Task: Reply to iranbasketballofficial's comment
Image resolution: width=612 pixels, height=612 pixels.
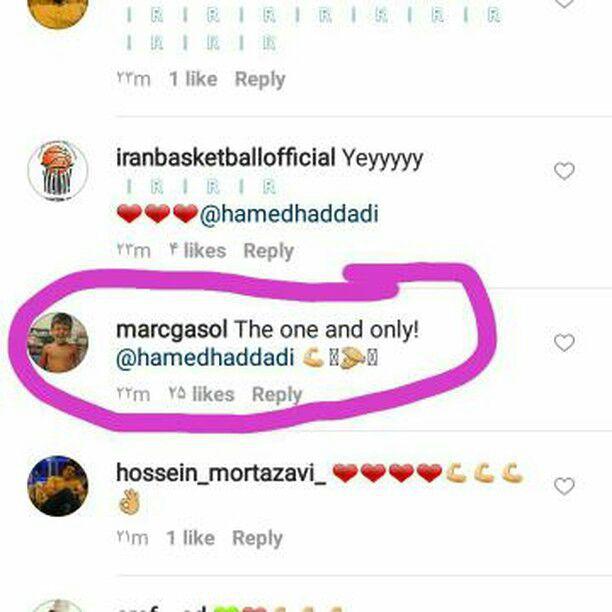Action: pos(268,251)
